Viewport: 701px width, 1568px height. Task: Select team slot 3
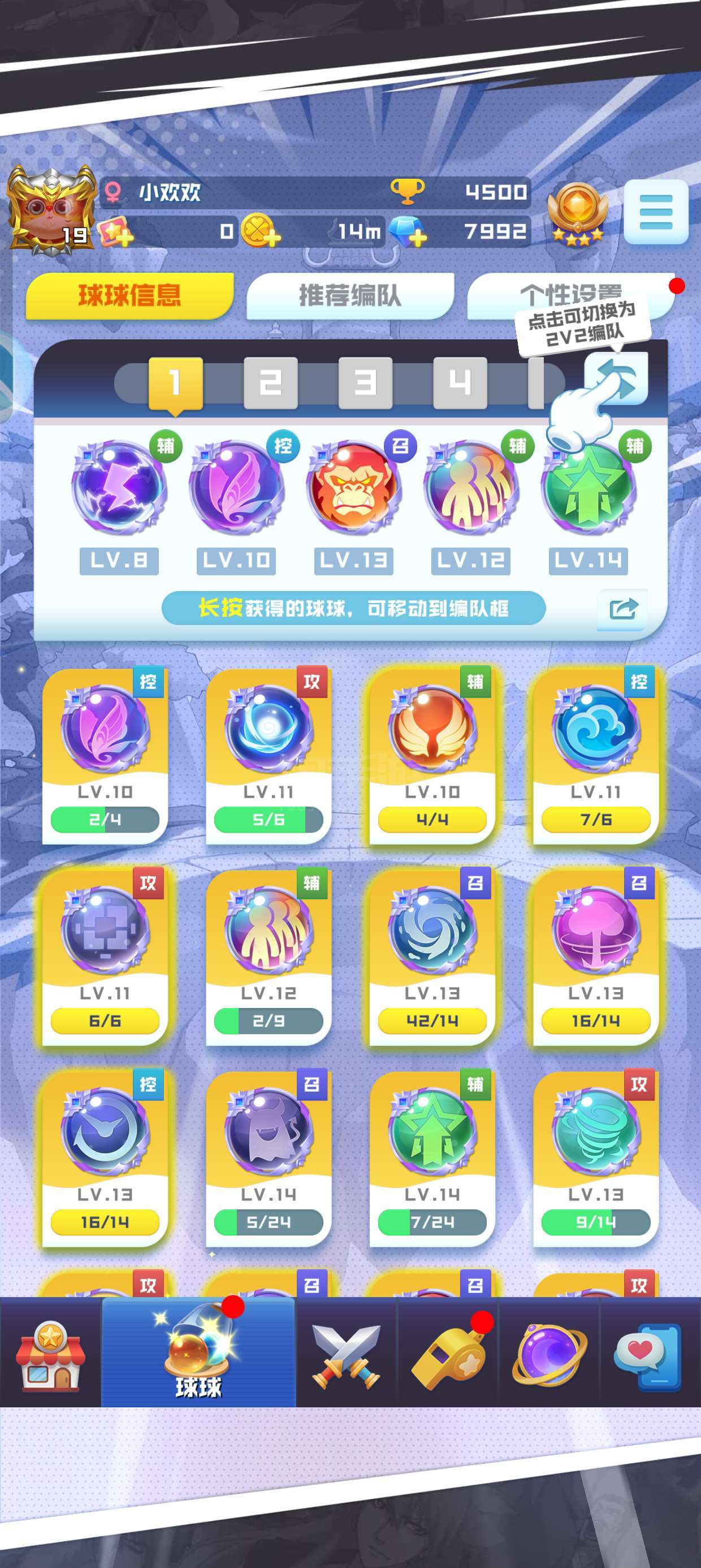tap(365, 382)
